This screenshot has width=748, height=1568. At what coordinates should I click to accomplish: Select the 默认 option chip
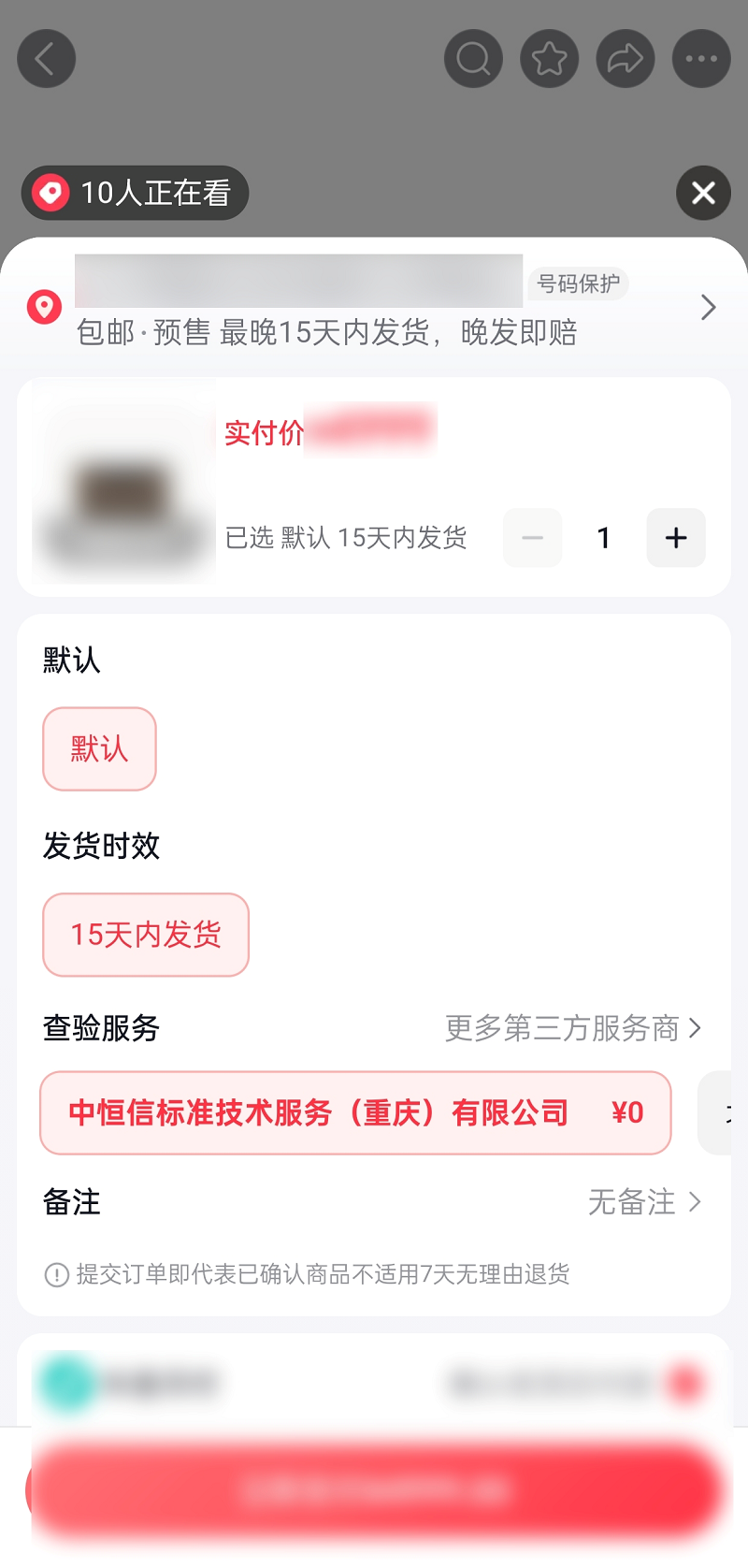coord(99,748)
